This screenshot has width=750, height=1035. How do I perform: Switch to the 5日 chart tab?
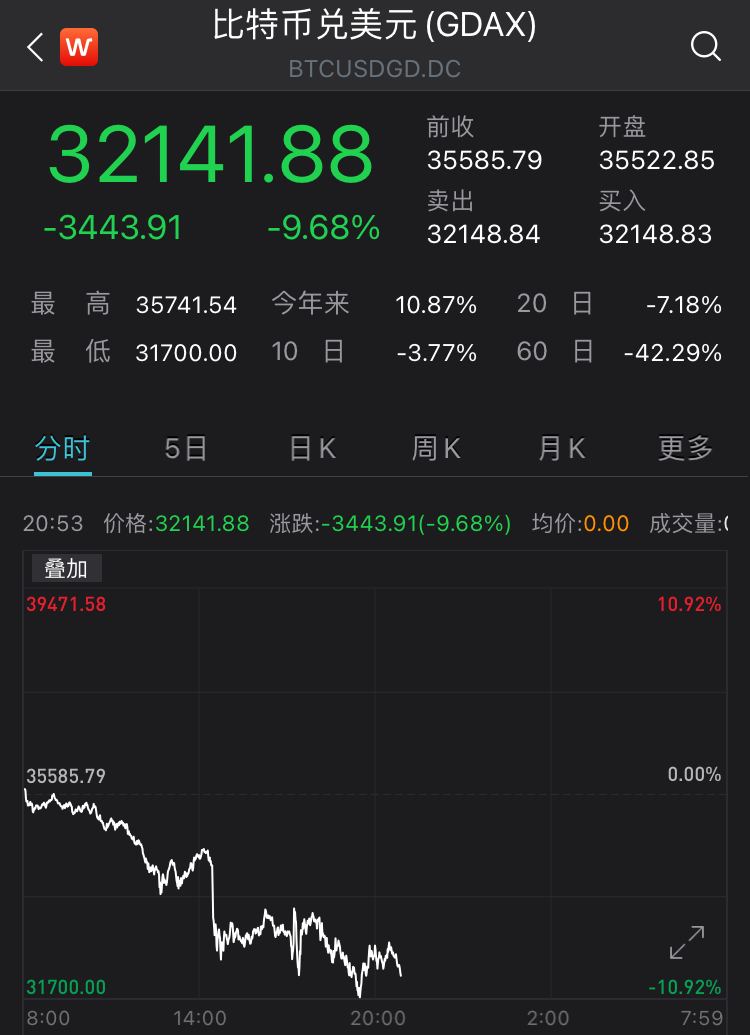[187, 449]
